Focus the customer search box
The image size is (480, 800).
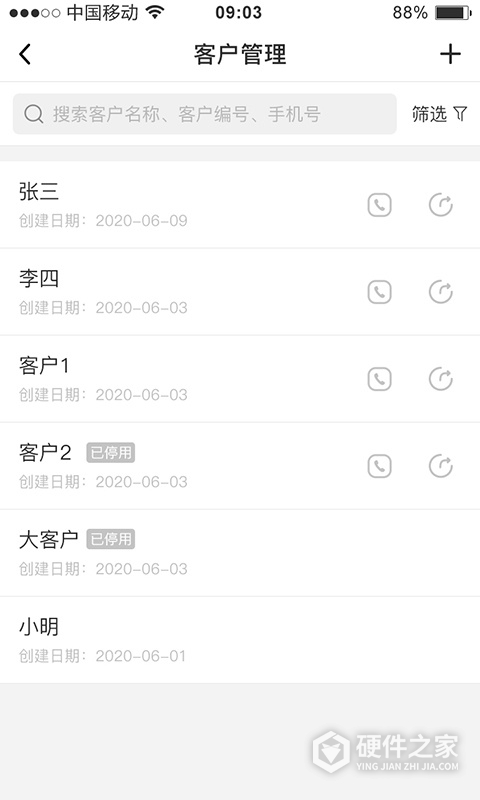pos(205,114)
